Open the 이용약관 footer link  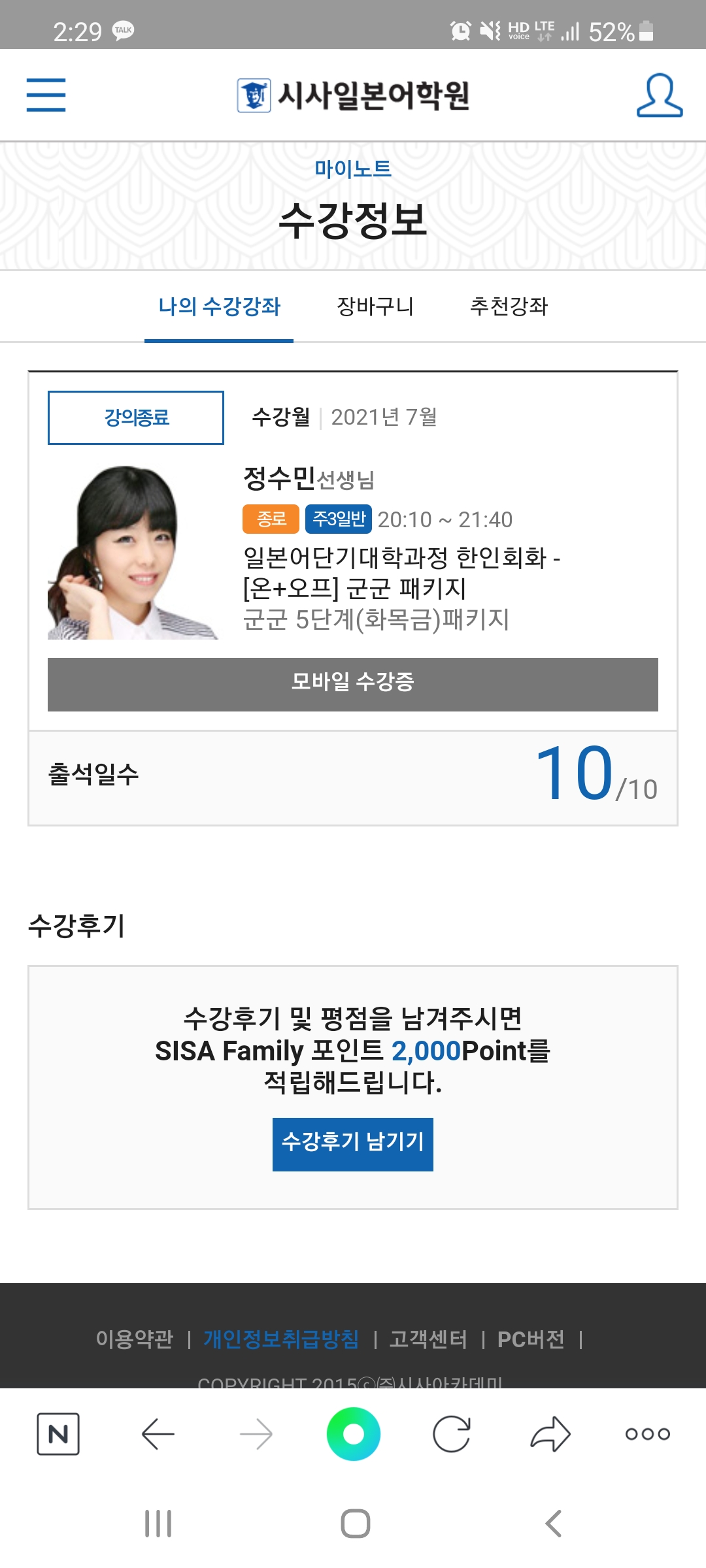[x=134, y=1339]
